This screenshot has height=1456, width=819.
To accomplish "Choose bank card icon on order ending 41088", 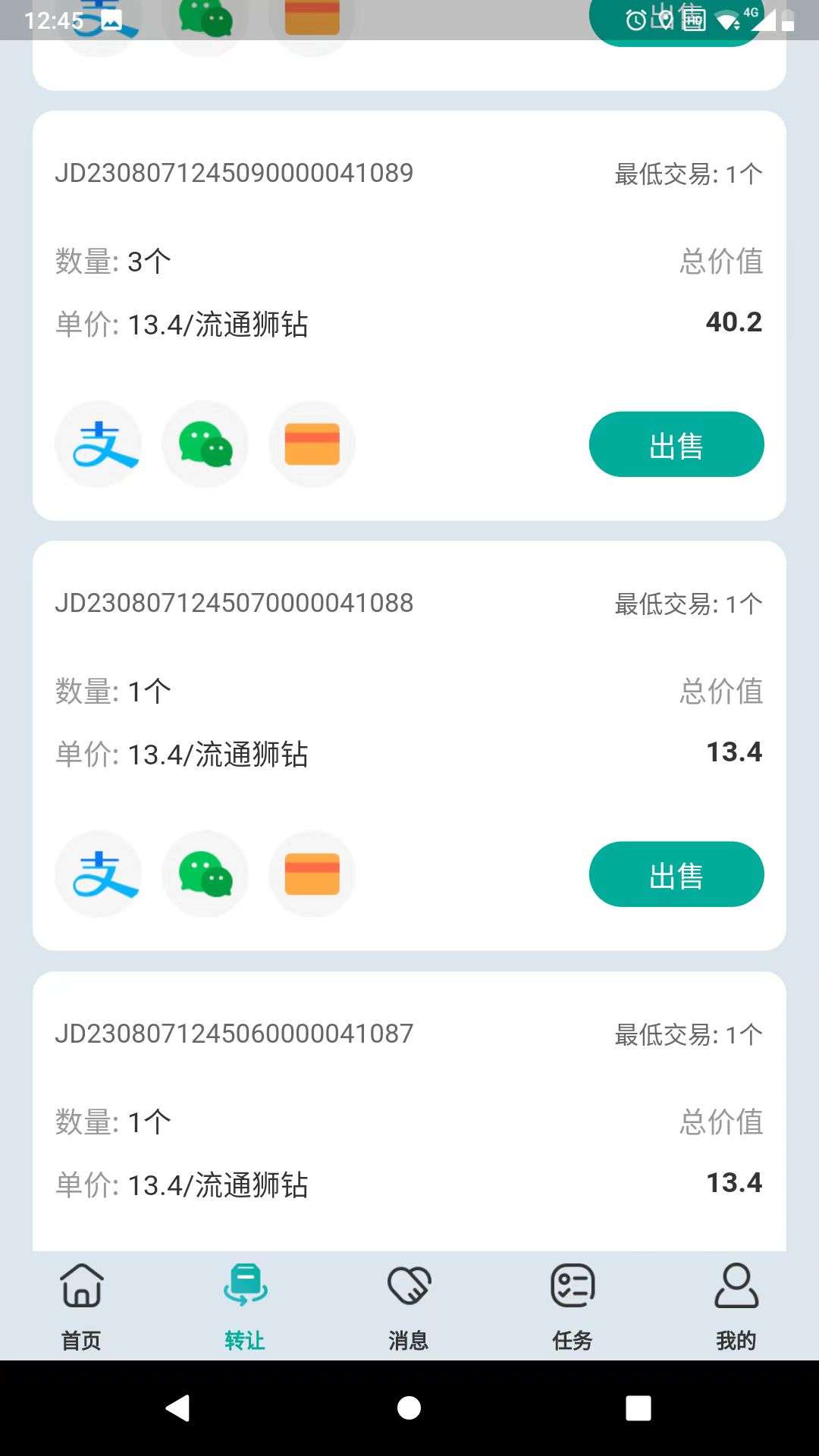I will pyautogui.click(x=312, y=874).
